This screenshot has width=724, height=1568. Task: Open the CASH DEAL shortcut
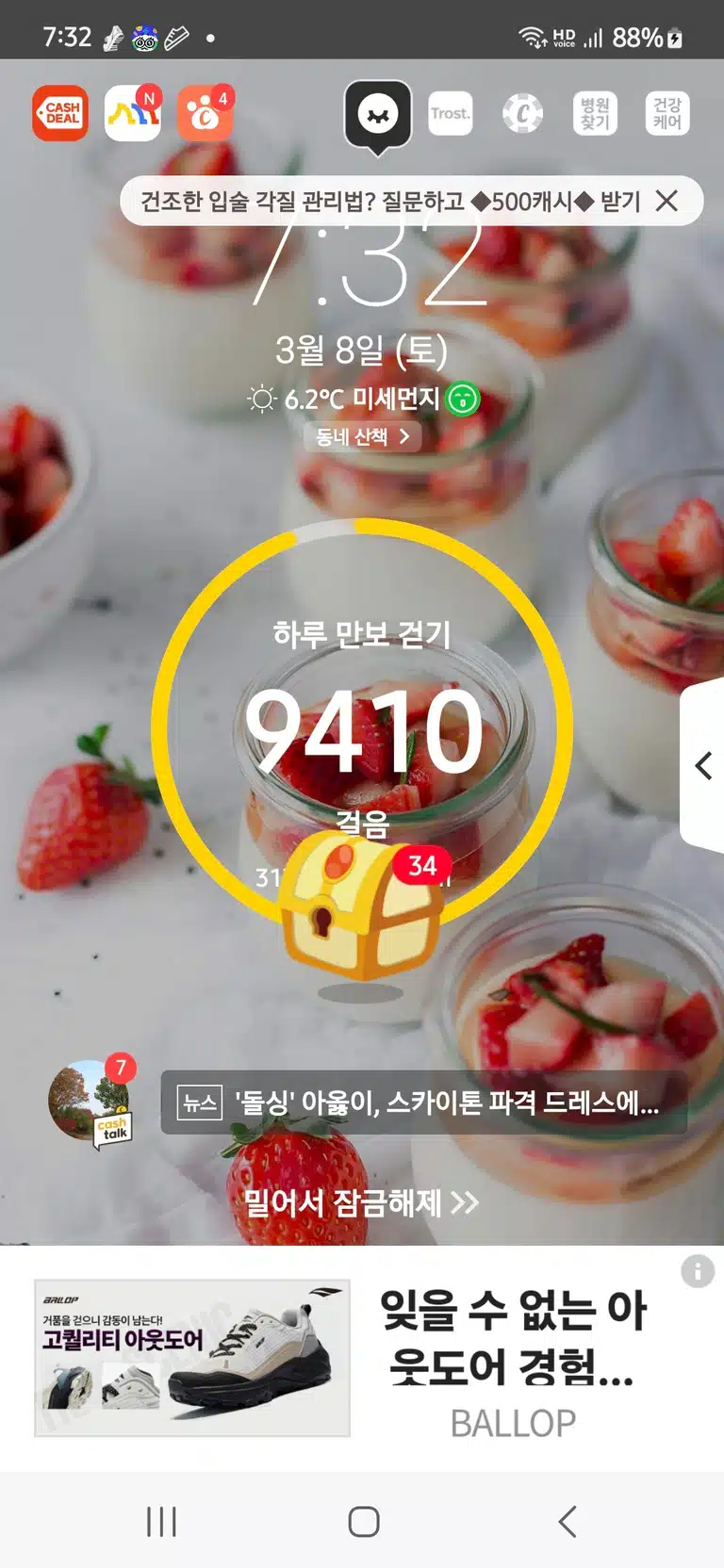pos(60,113)
